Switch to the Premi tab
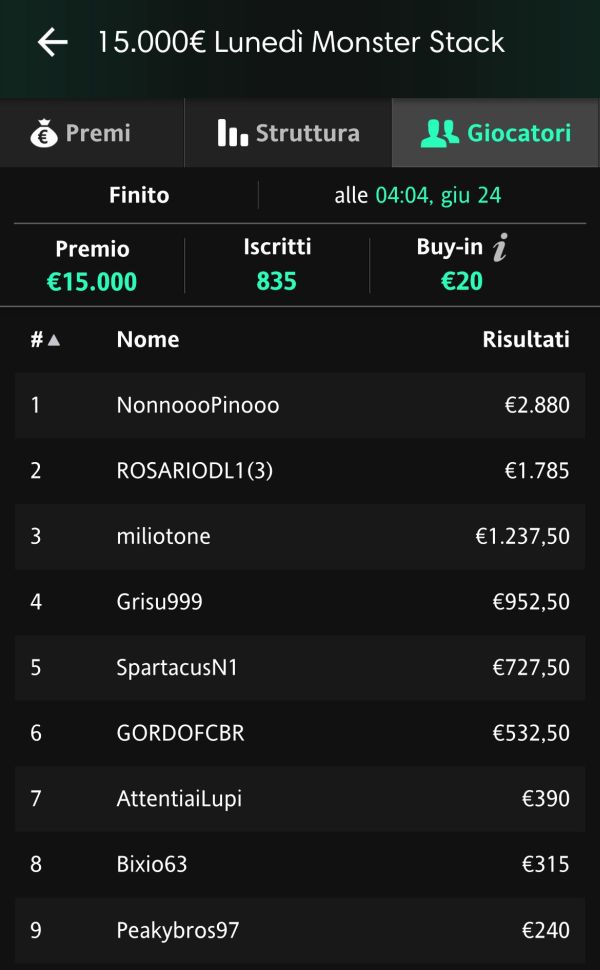600x970 pixels. 92,133
